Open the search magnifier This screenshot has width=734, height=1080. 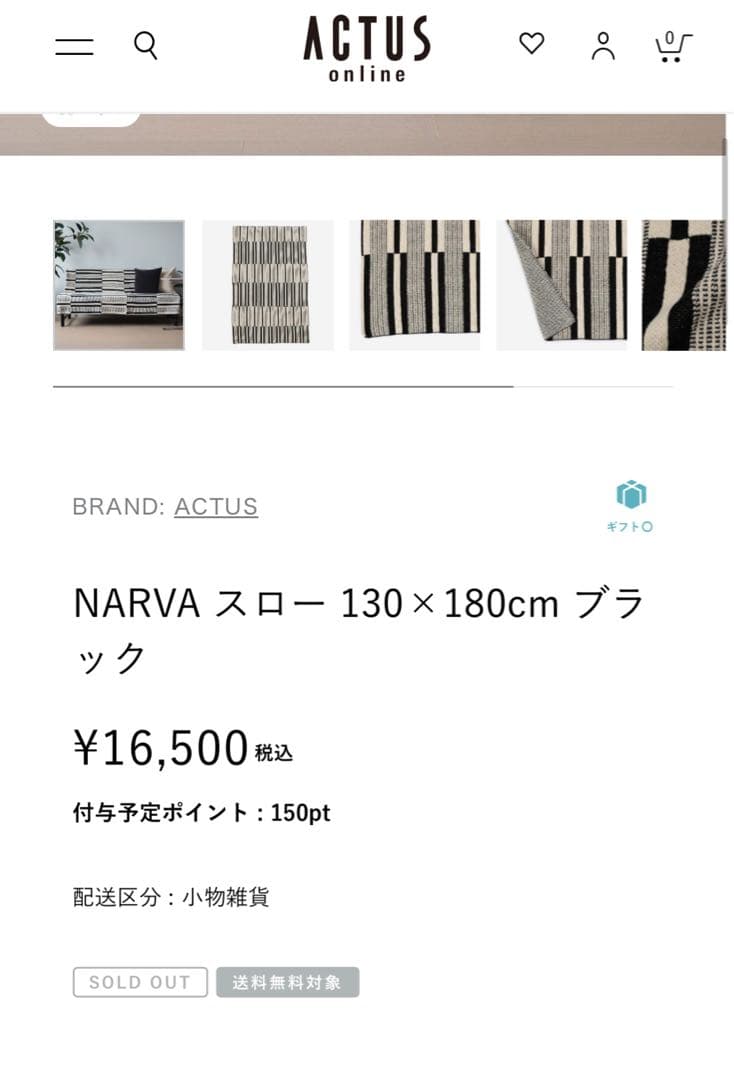[x=146, y=45]
